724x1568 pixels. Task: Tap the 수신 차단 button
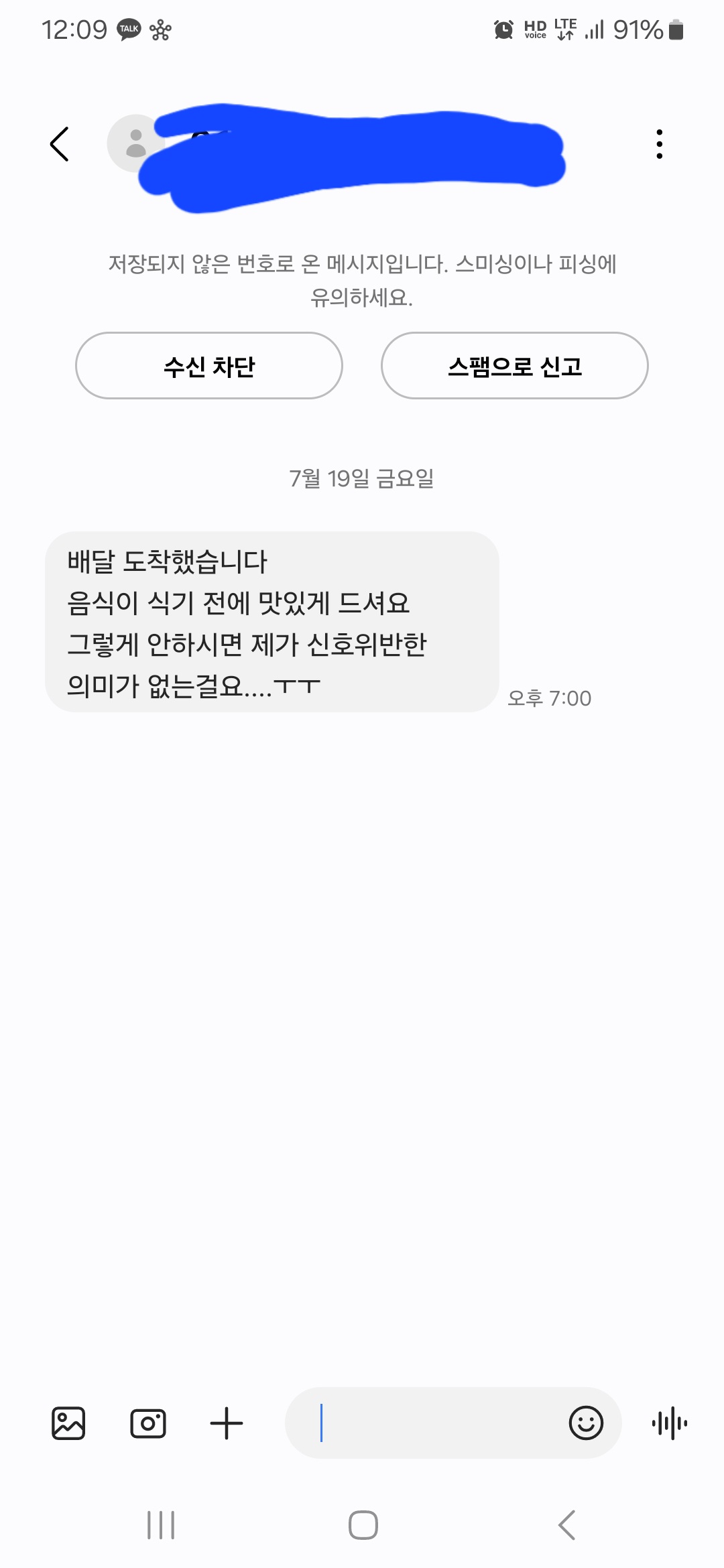[x=209, y=366]
